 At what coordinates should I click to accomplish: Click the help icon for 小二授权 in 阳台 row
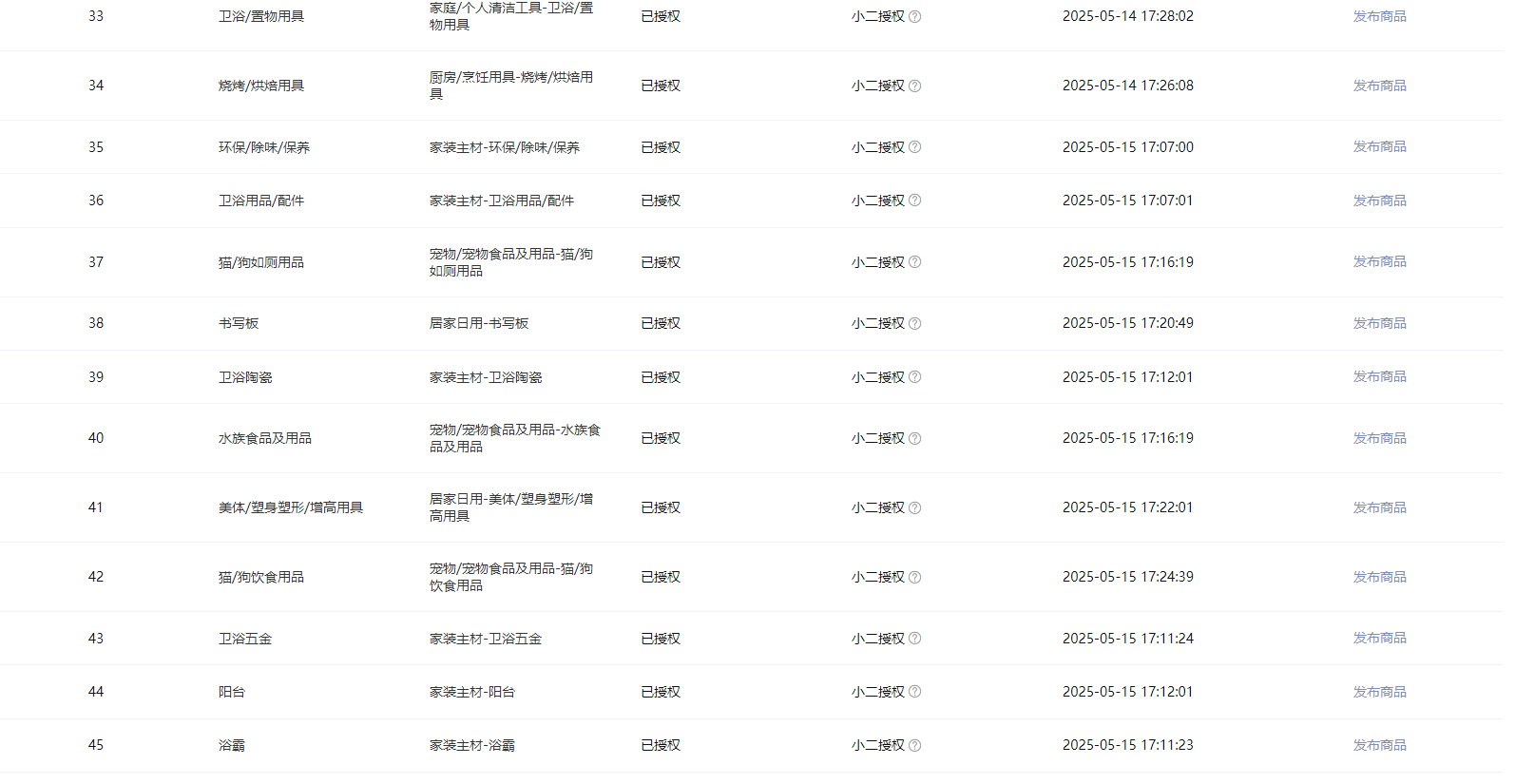(914, 692)
